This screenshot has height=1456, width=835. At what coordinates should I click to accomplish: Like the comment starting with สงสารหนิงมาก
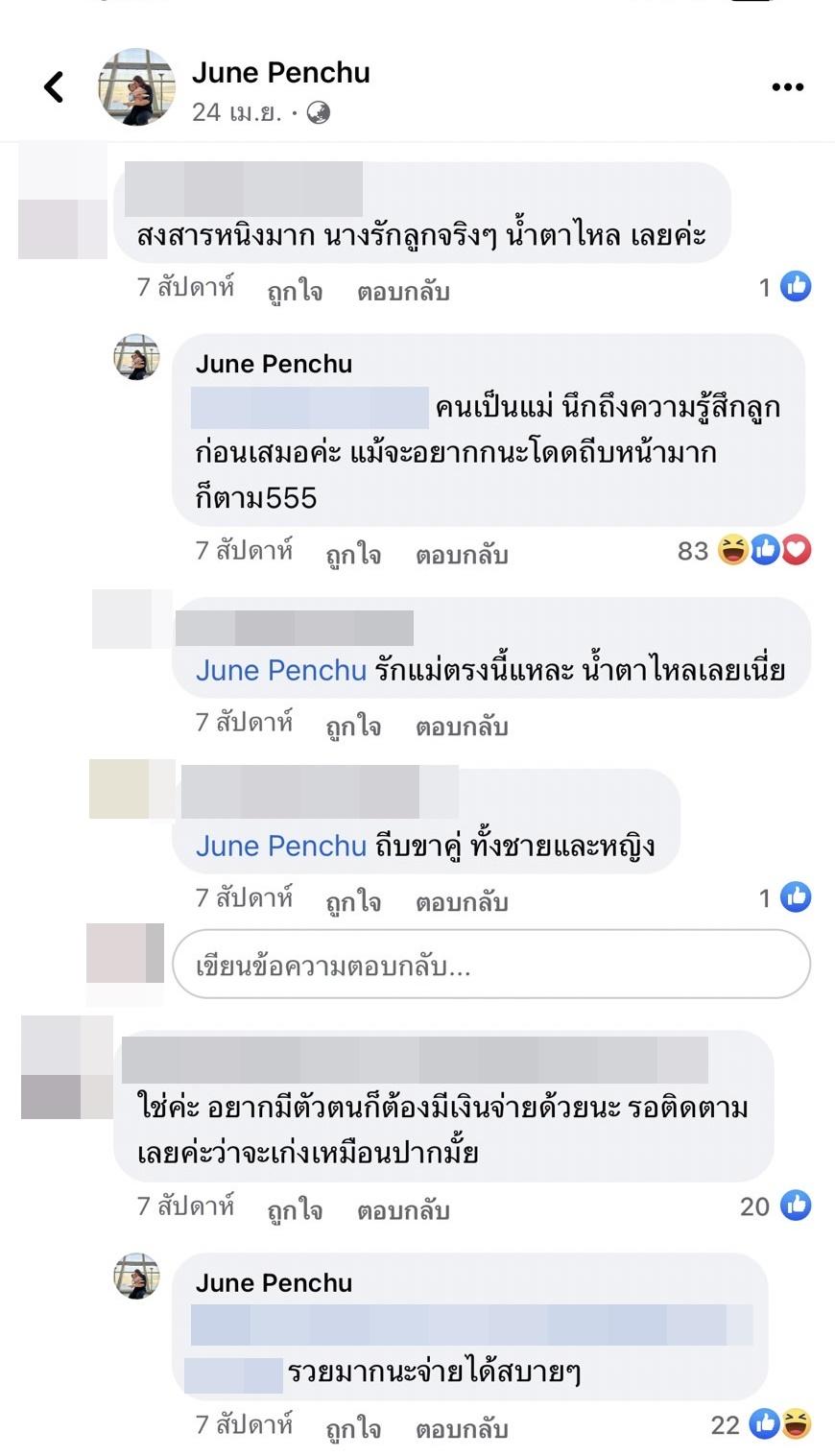295,291
